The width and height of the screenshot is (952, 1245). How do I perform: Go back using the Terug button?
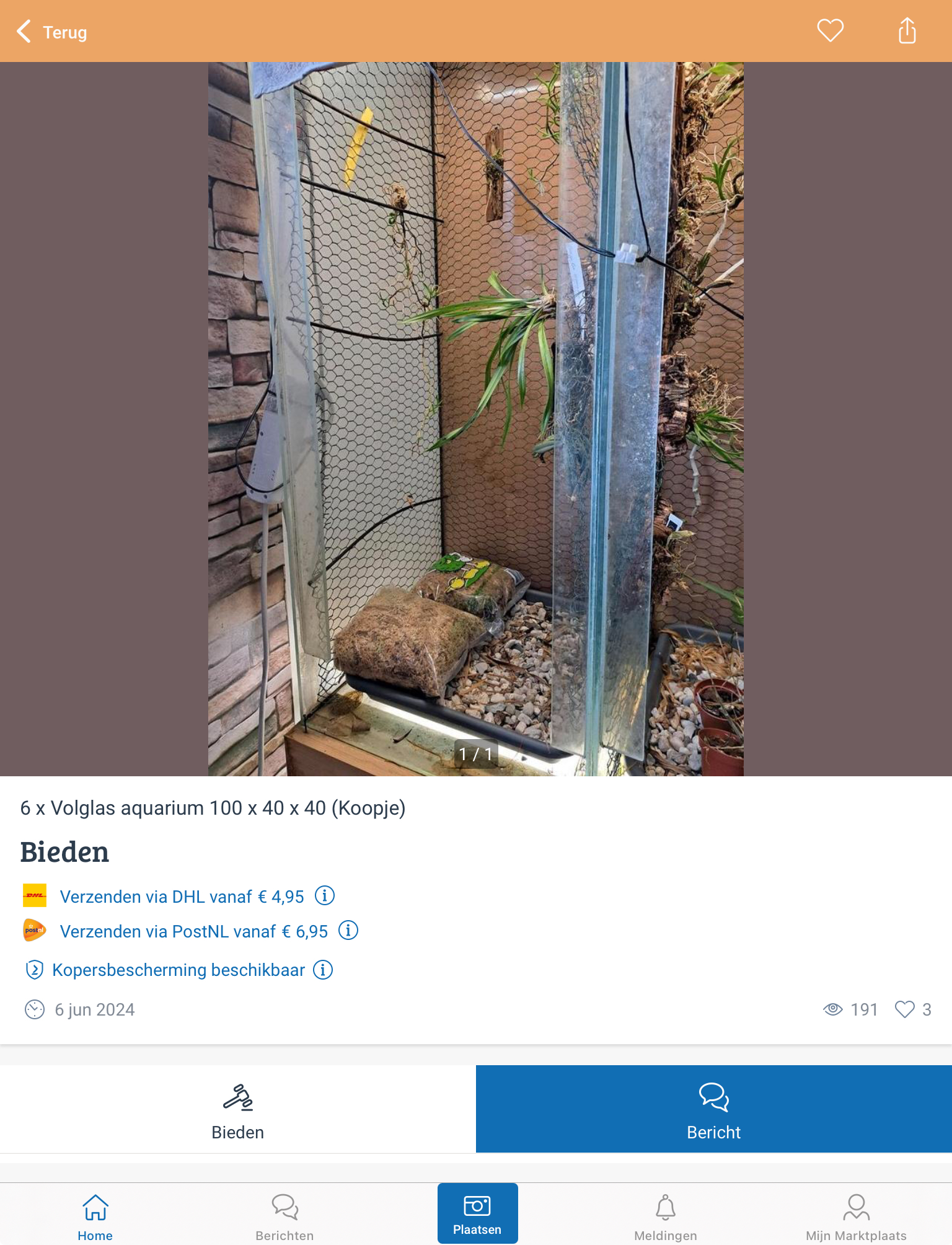pos(52,32)
